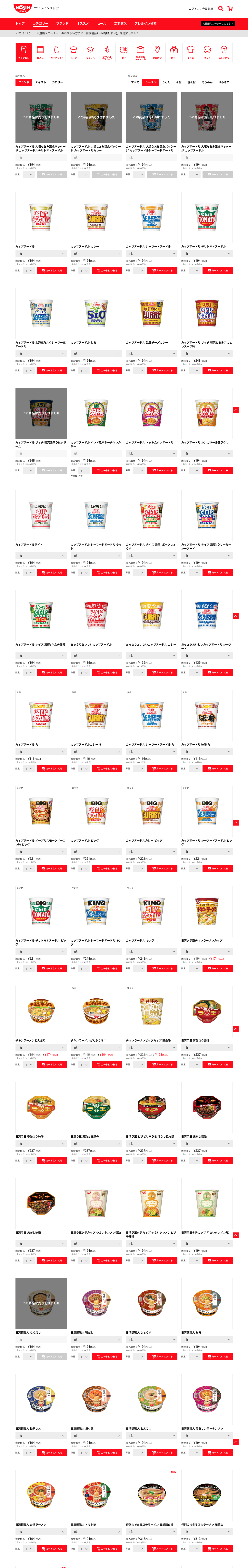Filter the list by 焼そば
248x1568 pixels.
pos(191,82)
